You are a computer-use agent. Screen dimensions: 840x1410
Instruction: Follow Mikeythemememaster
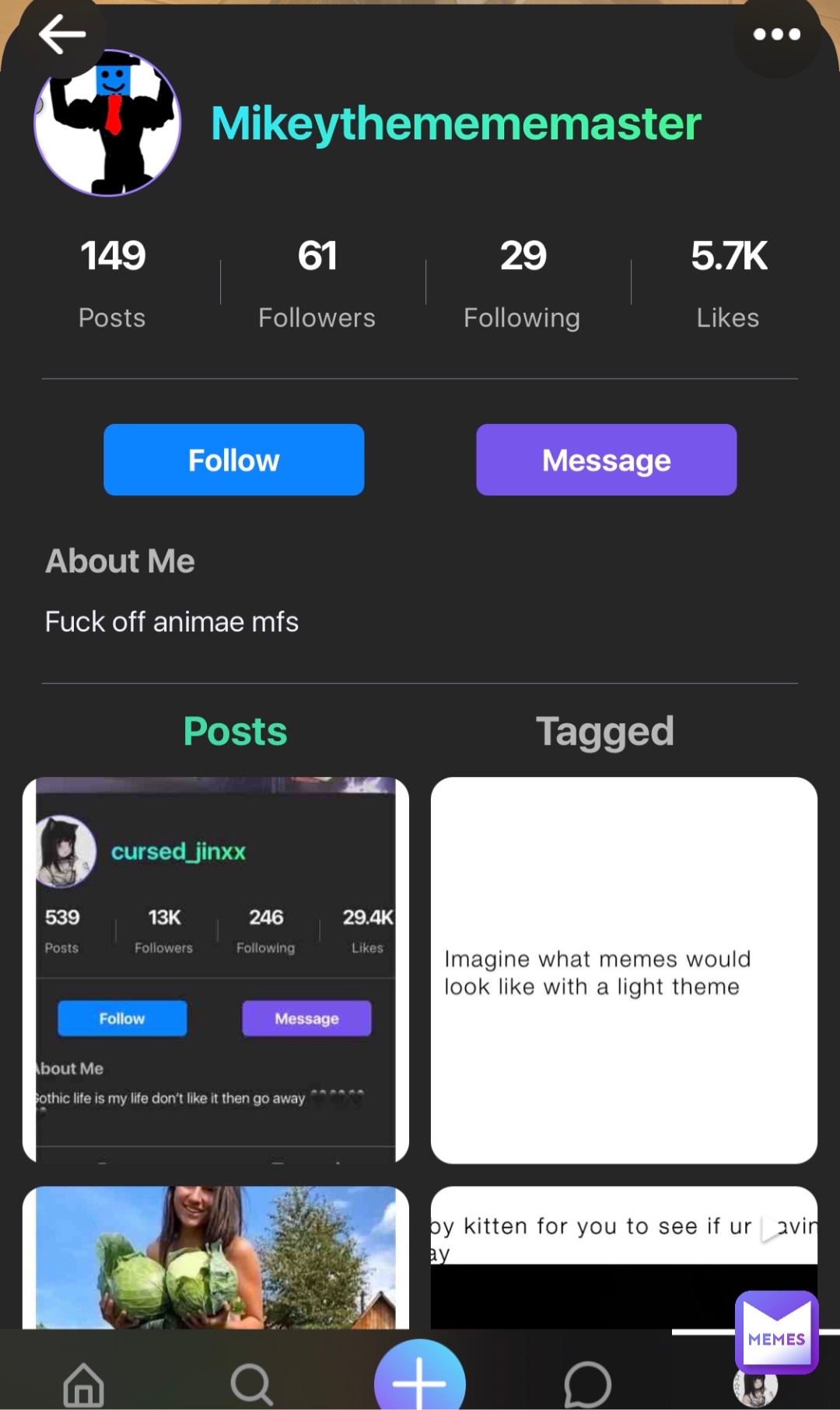coord(233,460)
